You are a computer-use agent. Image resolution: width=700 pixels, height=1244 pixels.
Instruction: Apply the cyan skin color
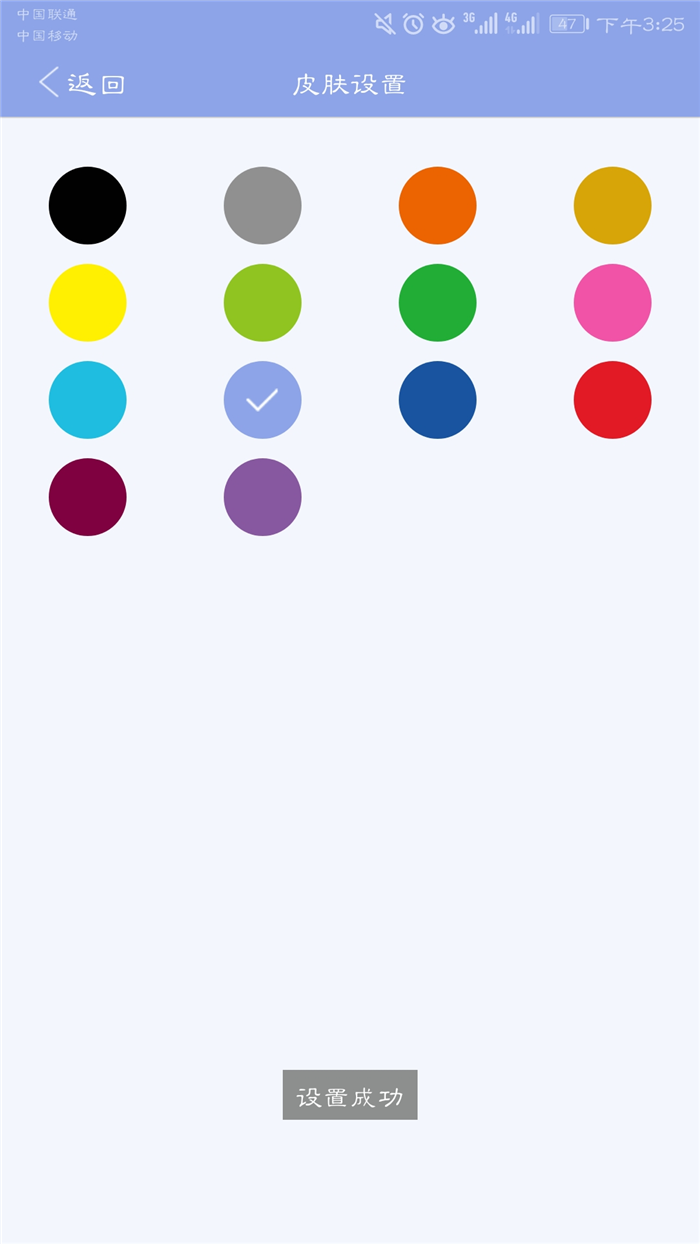point(88,400)
